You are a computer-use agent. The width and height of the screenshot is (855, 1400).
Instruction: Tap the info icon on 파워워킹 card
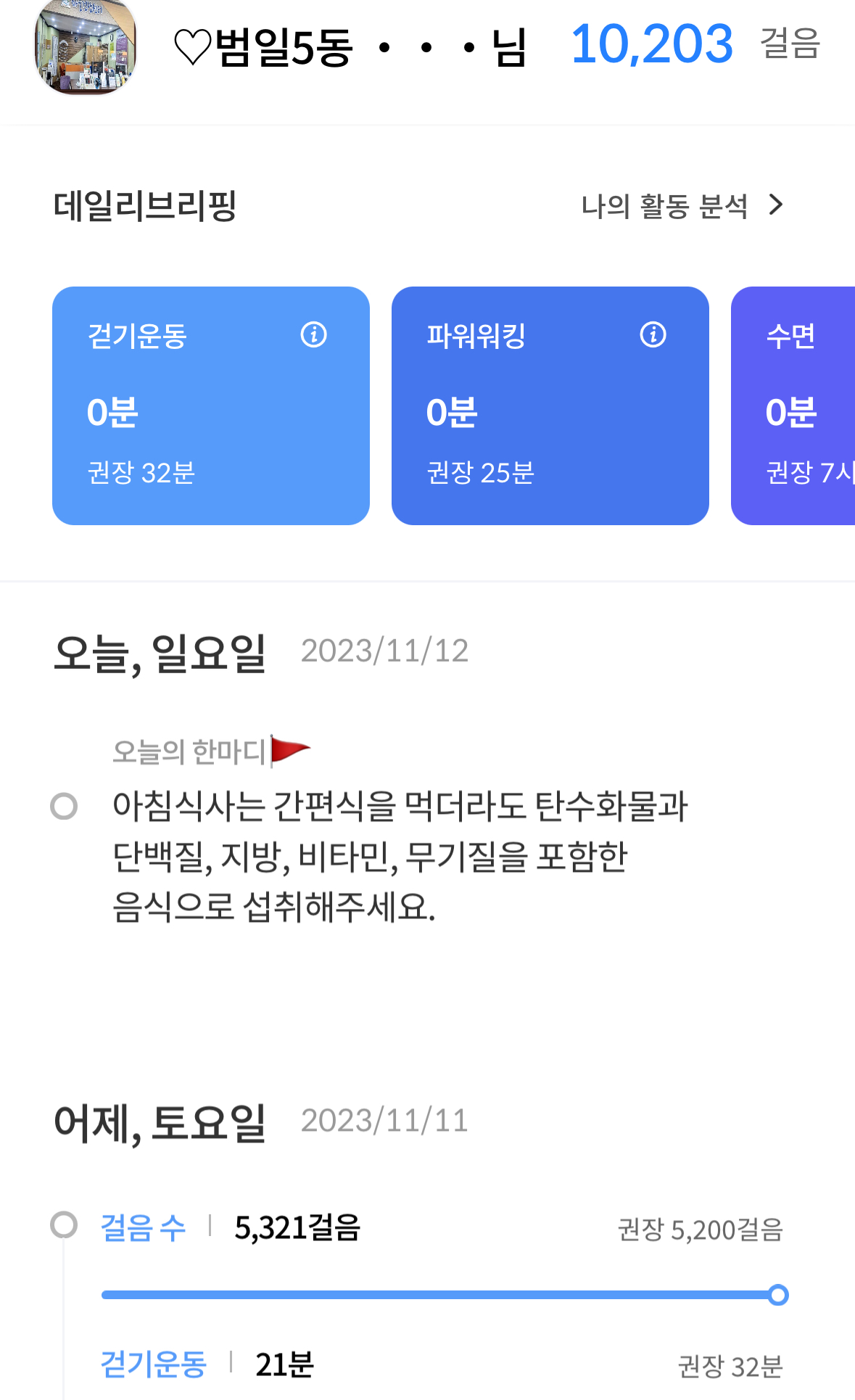click(x=653, y=335)
